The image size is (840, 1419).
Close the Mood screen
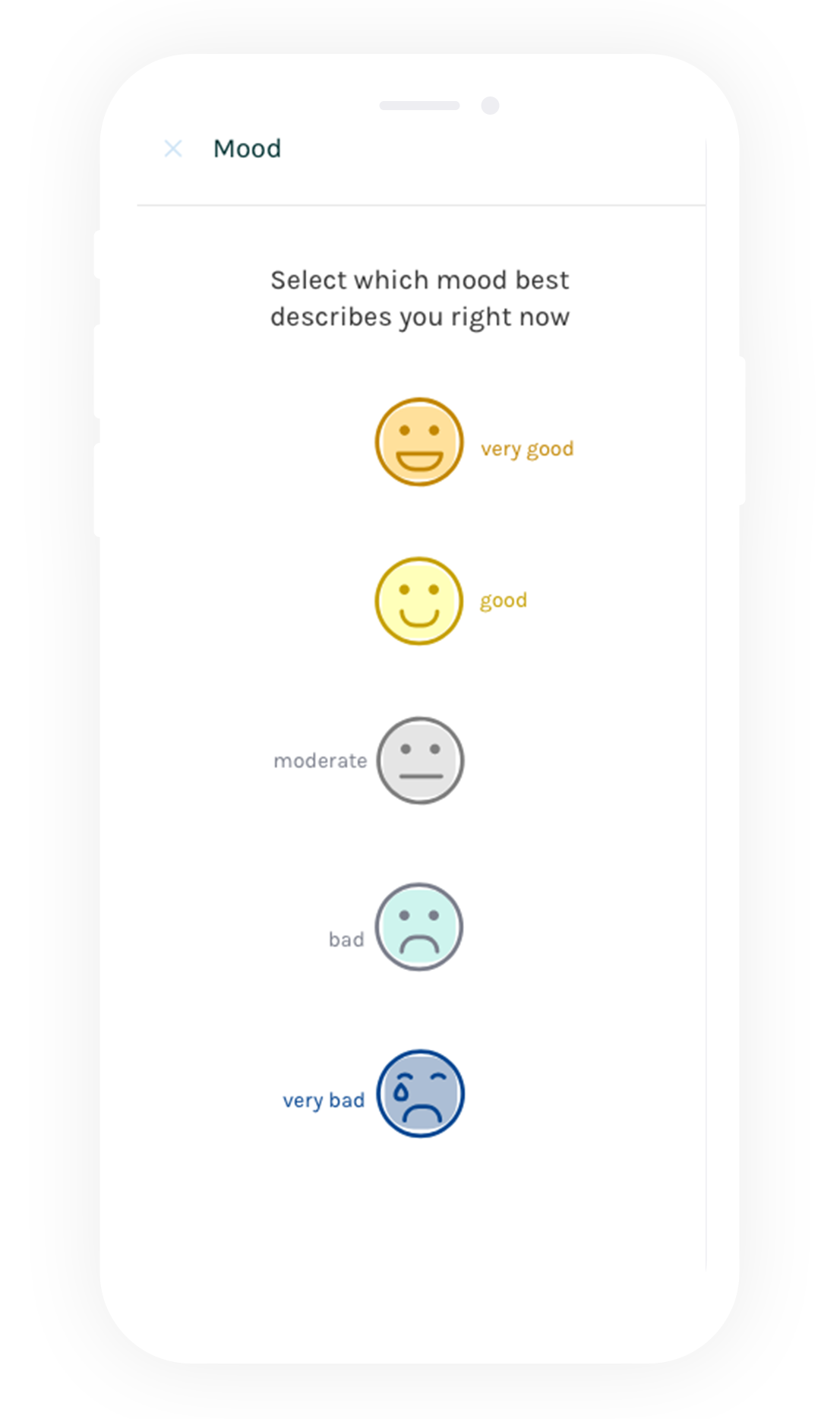click(173, 149)
